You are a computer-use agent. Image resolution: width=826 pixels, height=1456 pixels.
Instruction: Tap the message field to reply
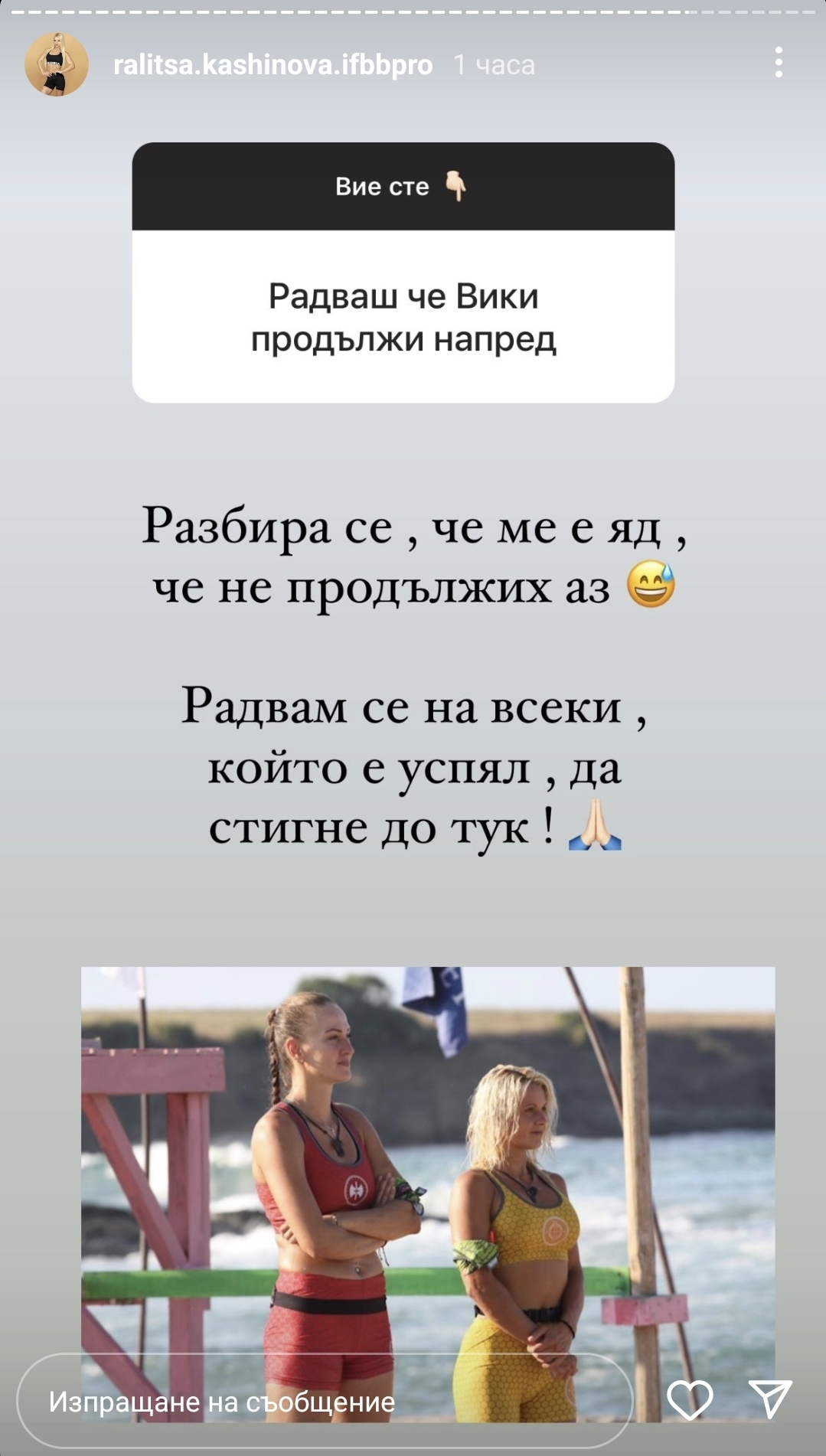click(x=325, y=1400)
